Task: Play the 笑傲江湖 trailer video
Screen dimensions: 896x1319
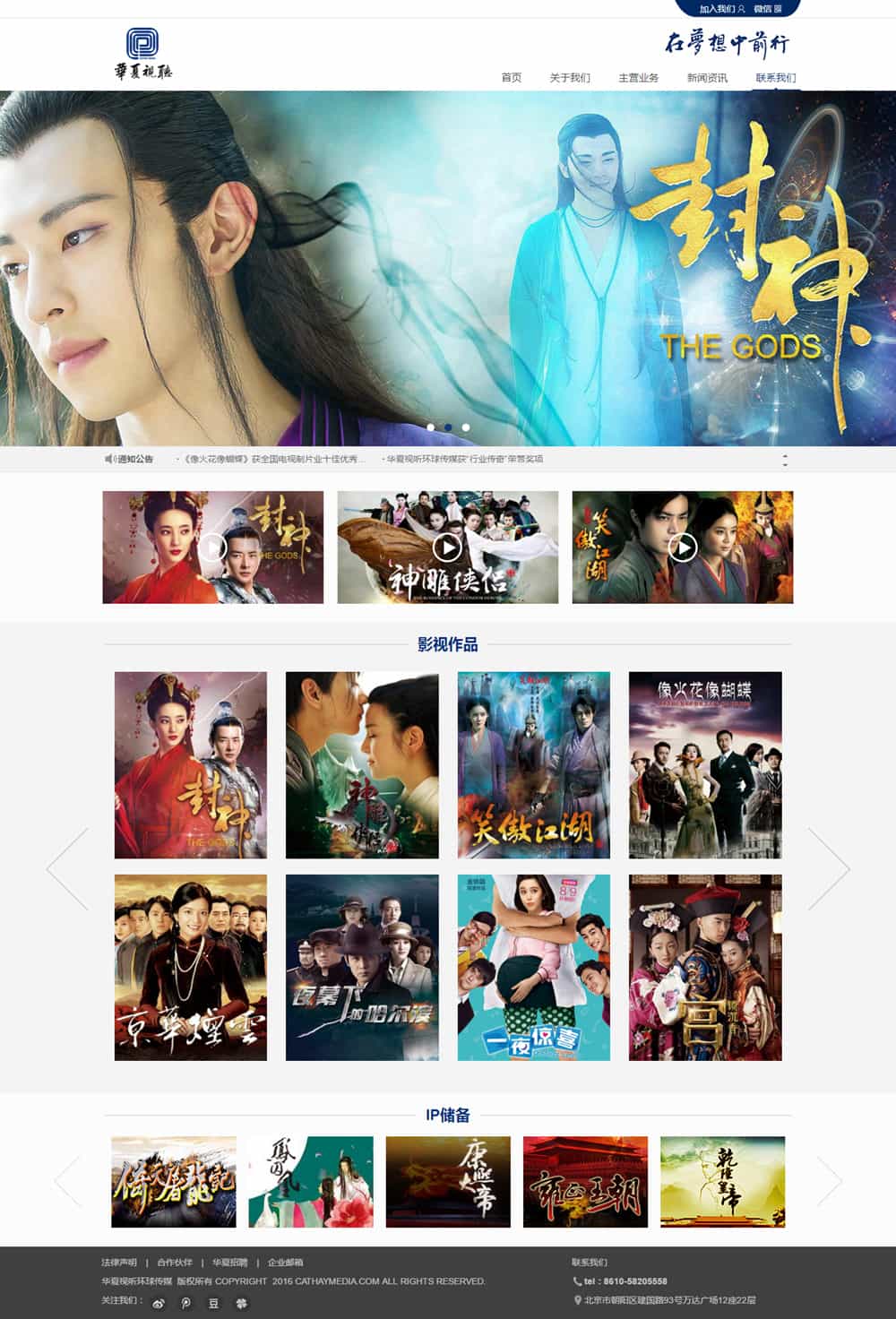Action: pyautogui.click(x=683, y=547)
